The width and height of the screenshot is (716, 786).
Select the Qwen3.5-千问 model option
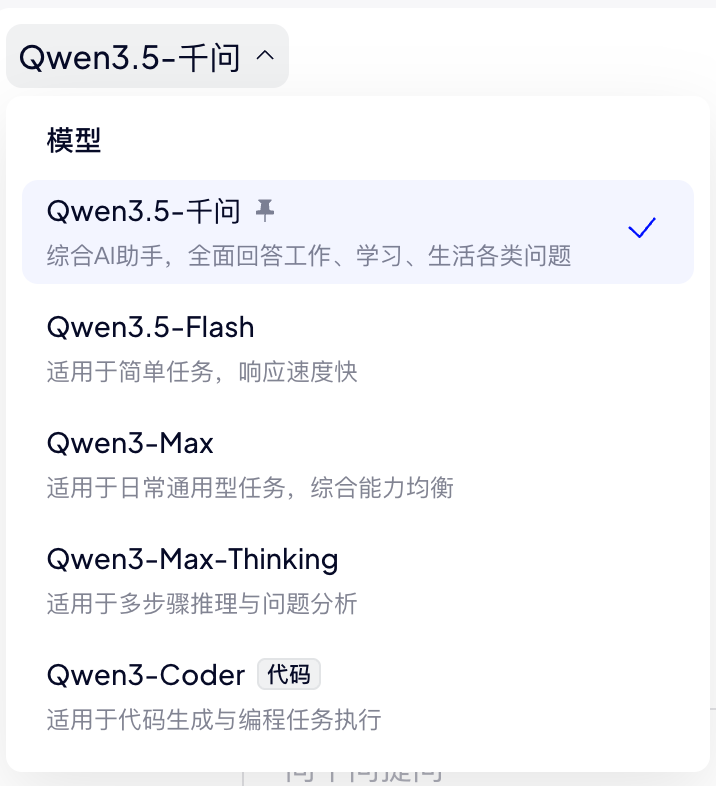coord(357,232)
